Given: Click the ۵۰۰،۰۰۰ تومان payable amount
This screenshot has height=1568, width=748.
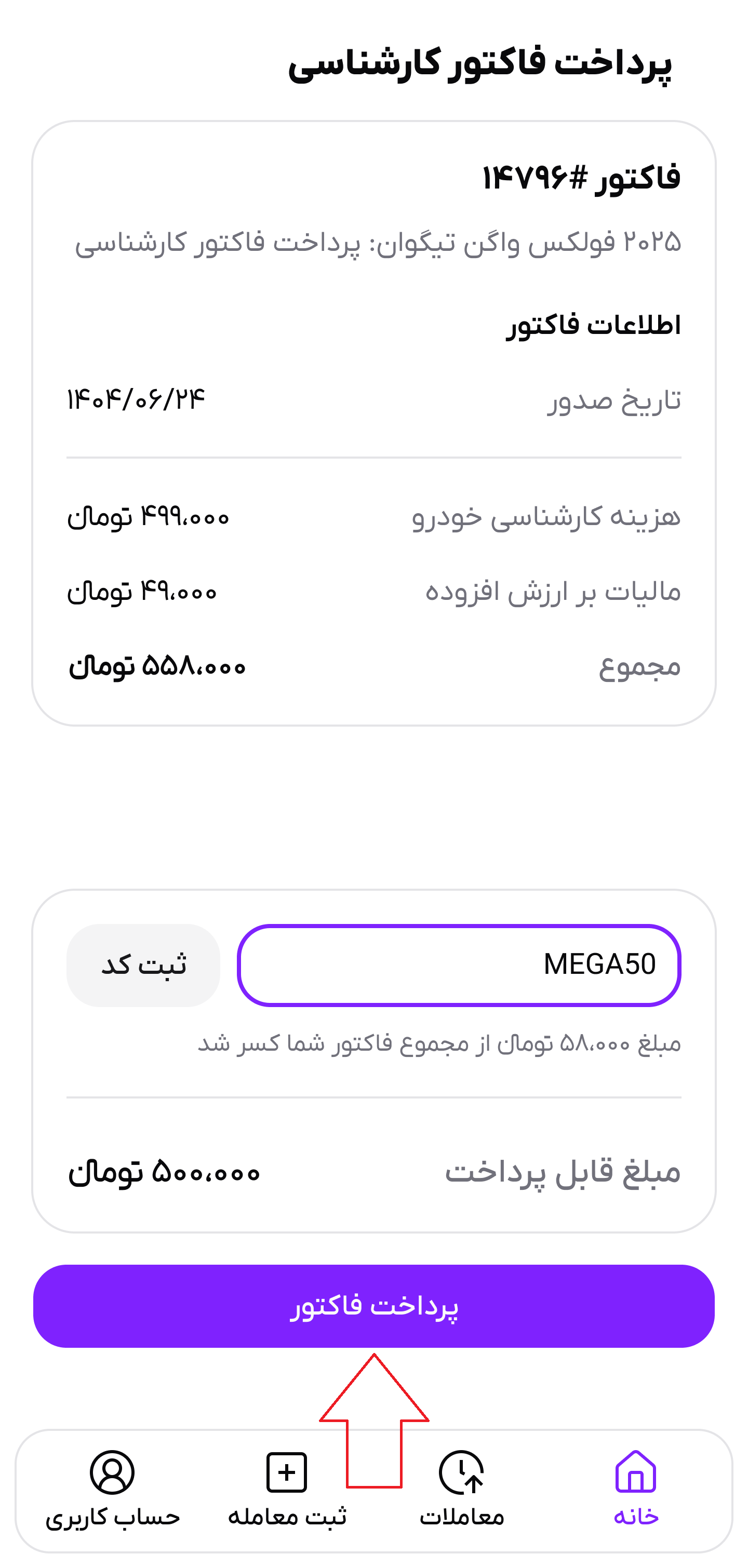Looking at the screenshot, I should click(161, 1174).
